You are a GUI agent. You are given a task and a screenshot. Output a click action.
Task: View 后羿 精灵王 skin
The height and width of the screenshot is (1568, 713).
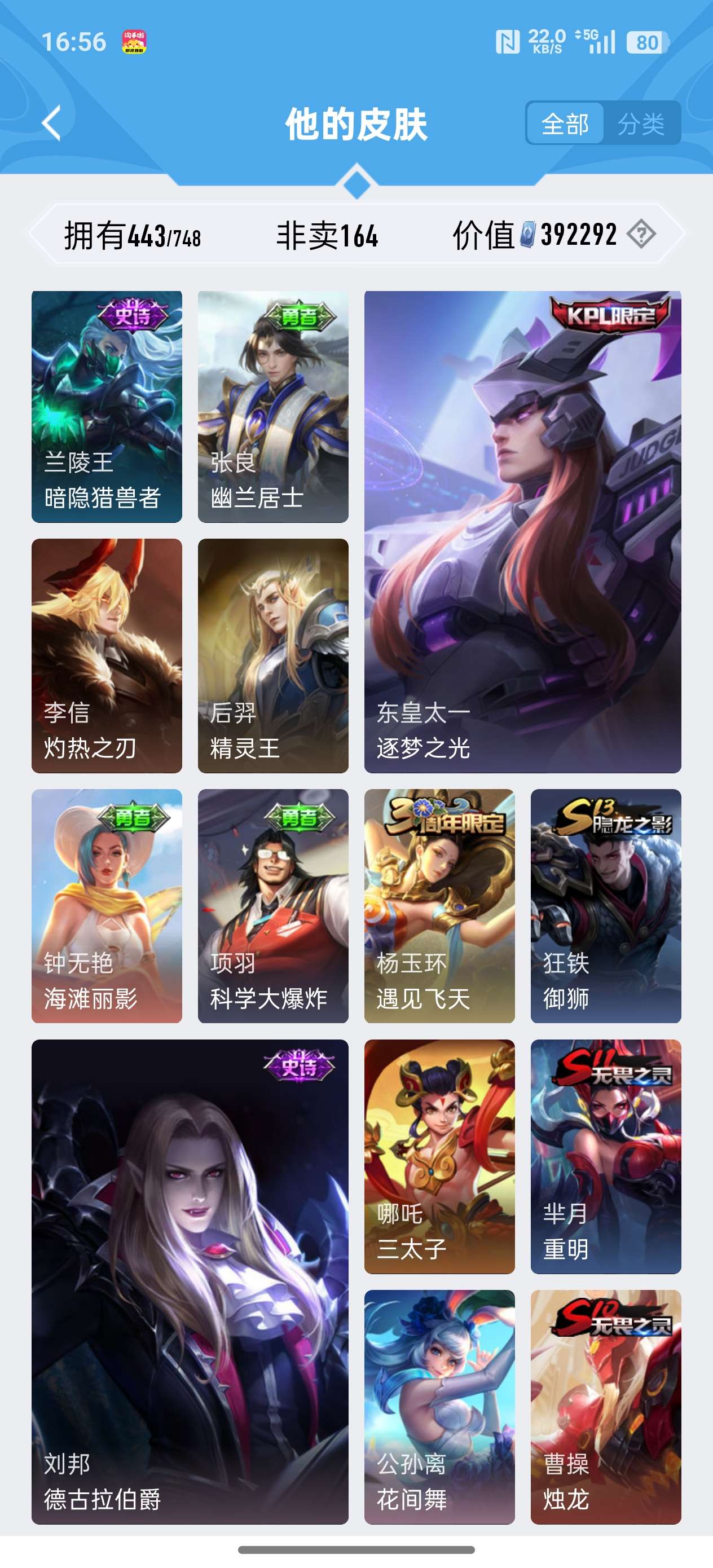coord(273,655)
